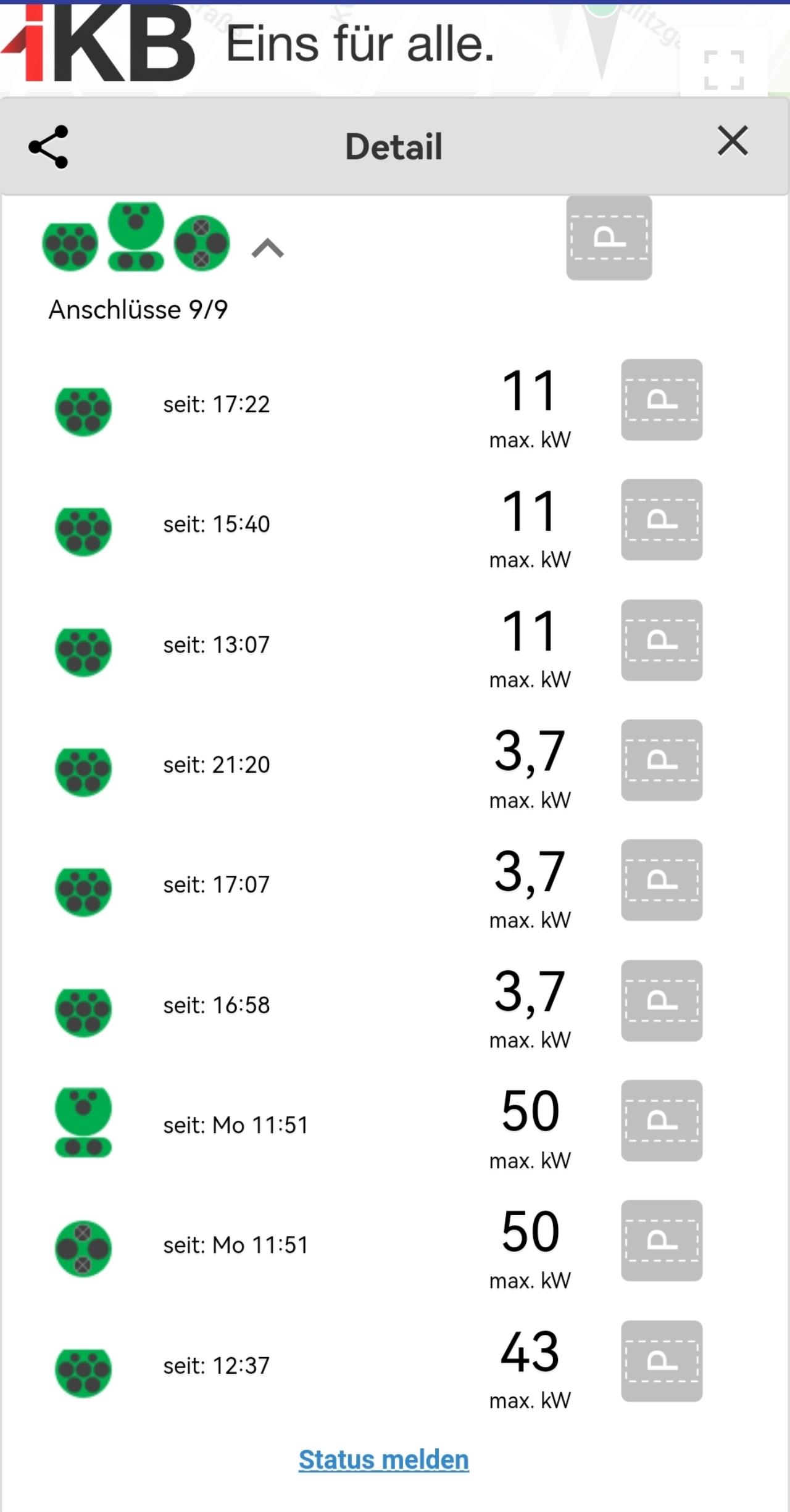Toggle fullscreen map view
Screen dimensions: 790x1512
(x=724, y=70)
